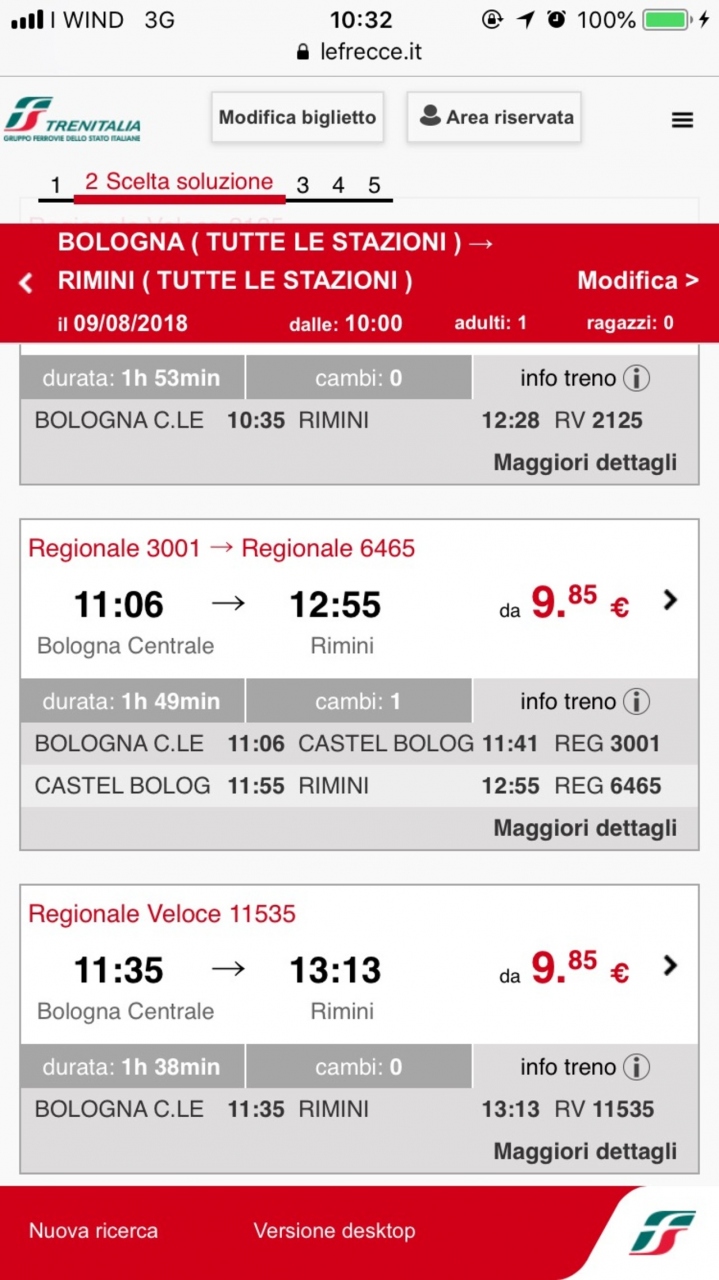Jump to step 3 of booking
719x1280 pixels.
[x=302, y=185]
